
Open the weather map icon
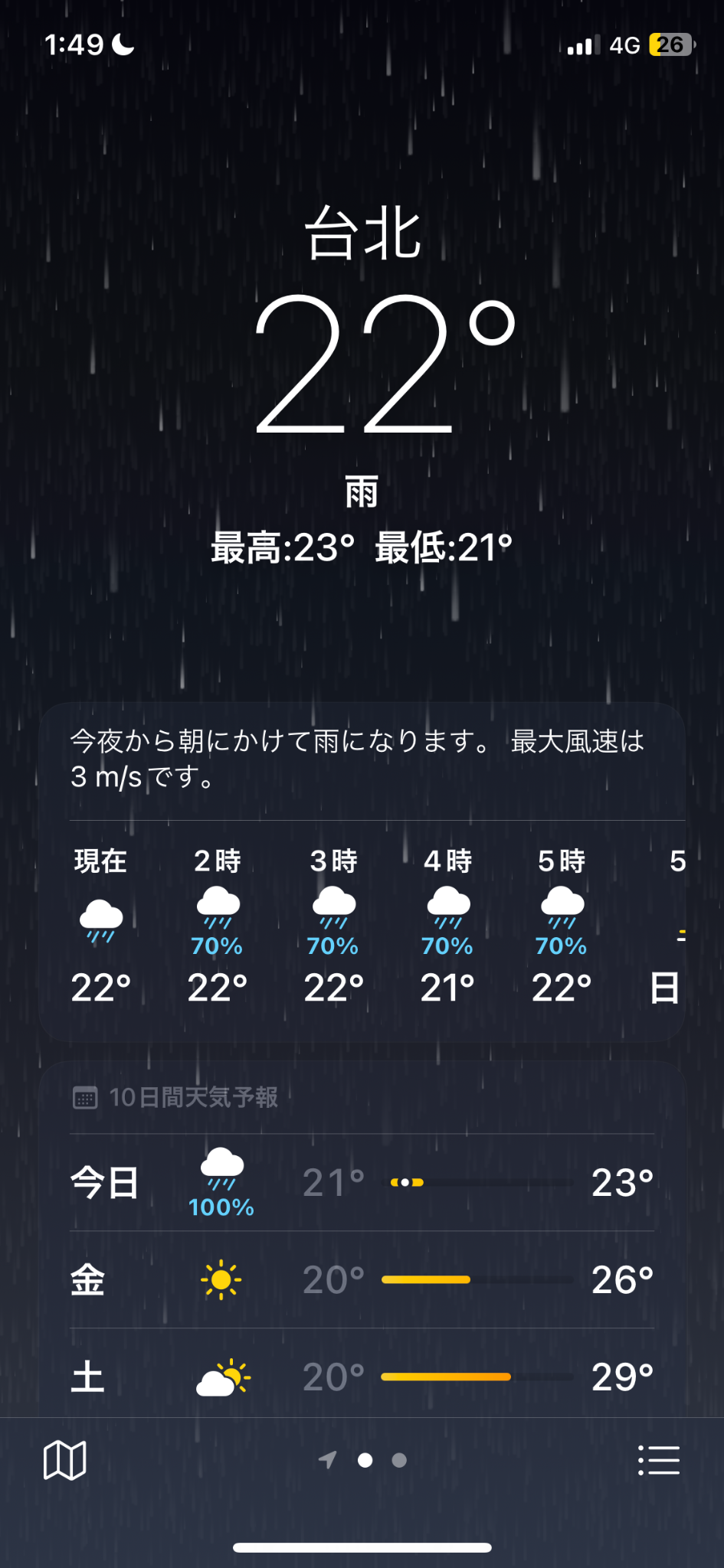coord(65,1460)
